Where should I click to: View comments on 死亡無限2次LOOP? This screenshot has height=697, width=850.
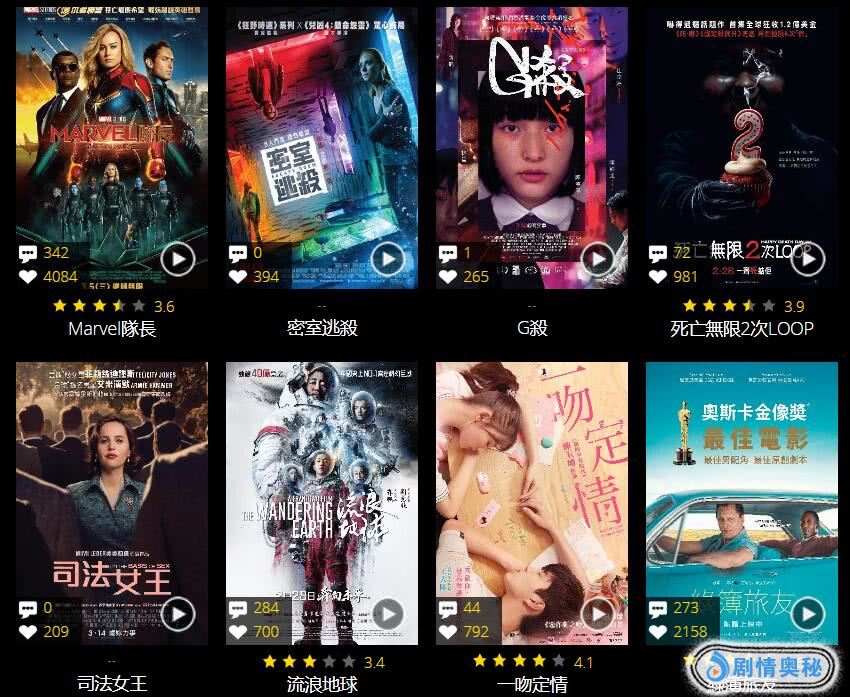(x=658, y=253)
